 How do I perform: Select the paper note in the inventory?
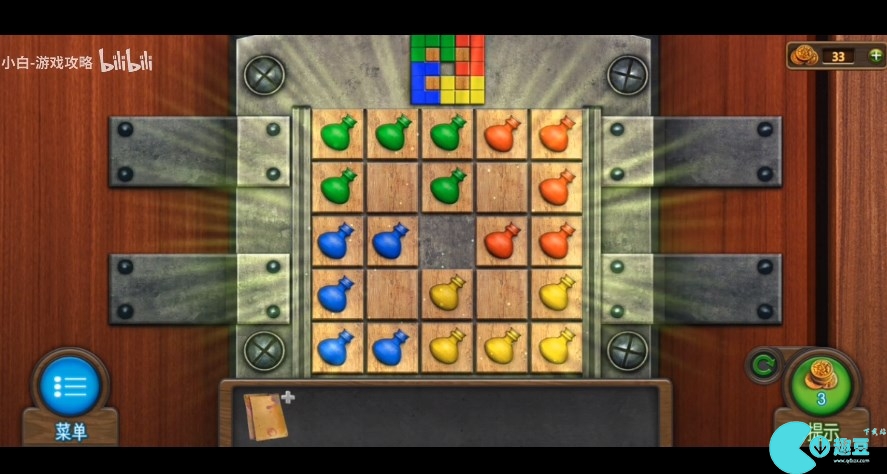tap(261, 413)
